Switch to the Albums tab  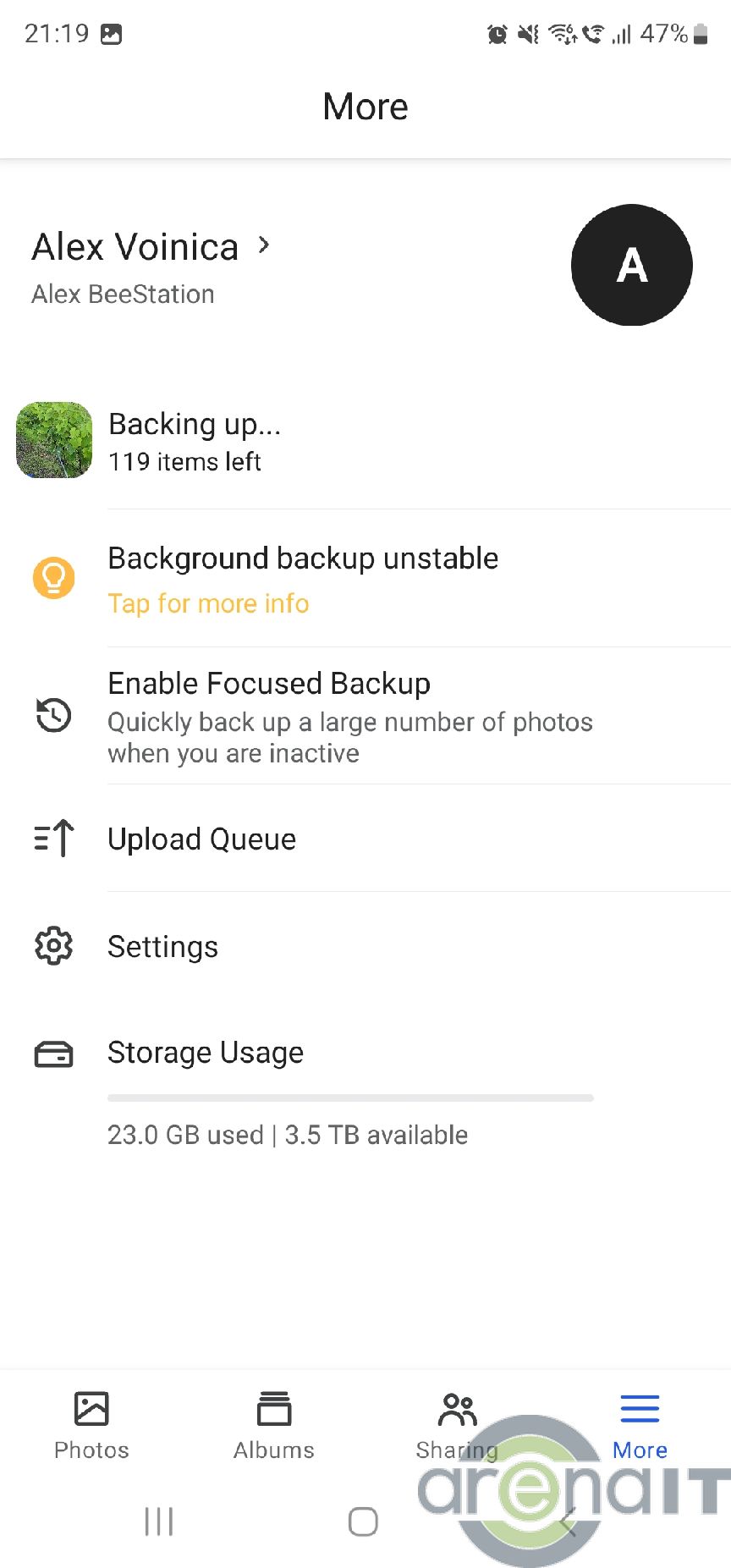coord(274,1426)
